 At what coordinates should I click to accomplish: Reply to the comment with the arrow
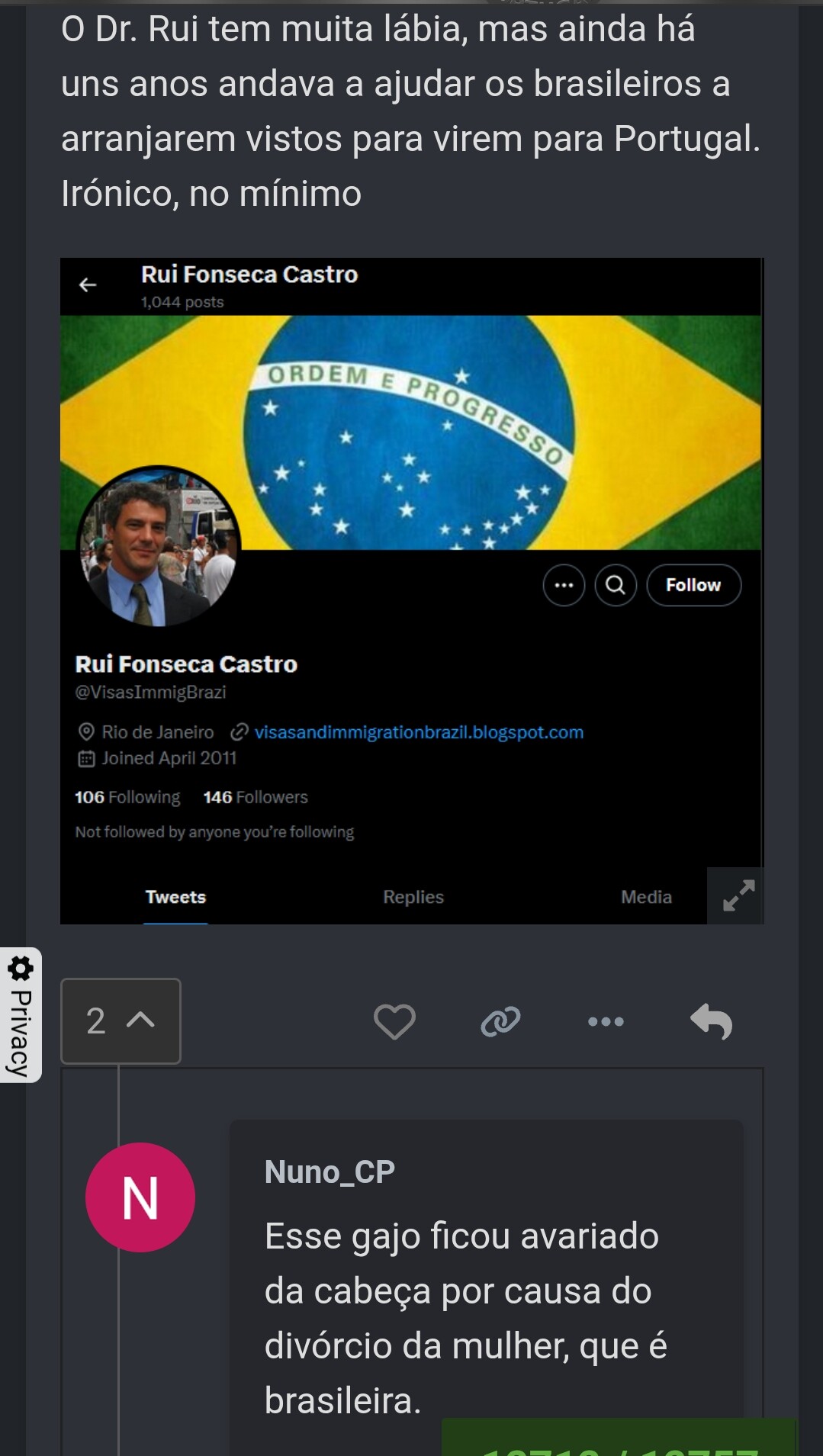click(711, 1021)
